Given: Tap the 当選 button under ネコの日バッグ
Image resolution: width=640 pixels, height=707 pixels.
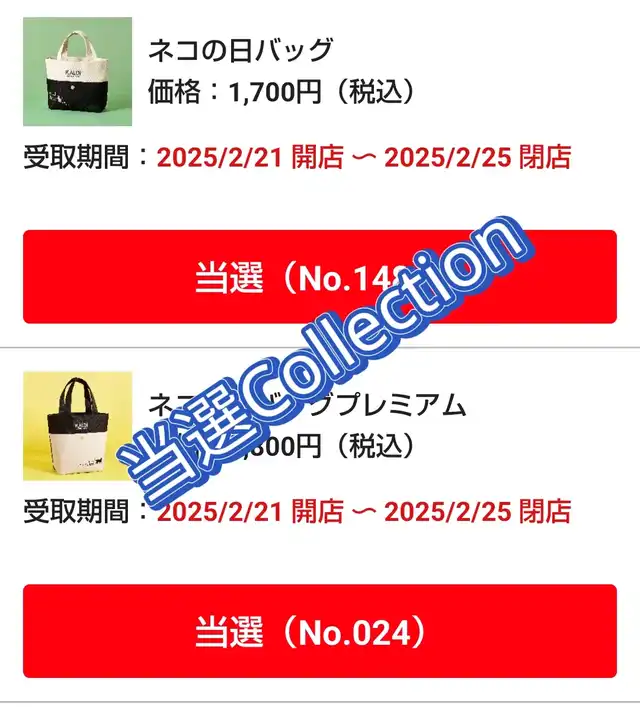Looking at the screenshot, I should click(320, 276).
